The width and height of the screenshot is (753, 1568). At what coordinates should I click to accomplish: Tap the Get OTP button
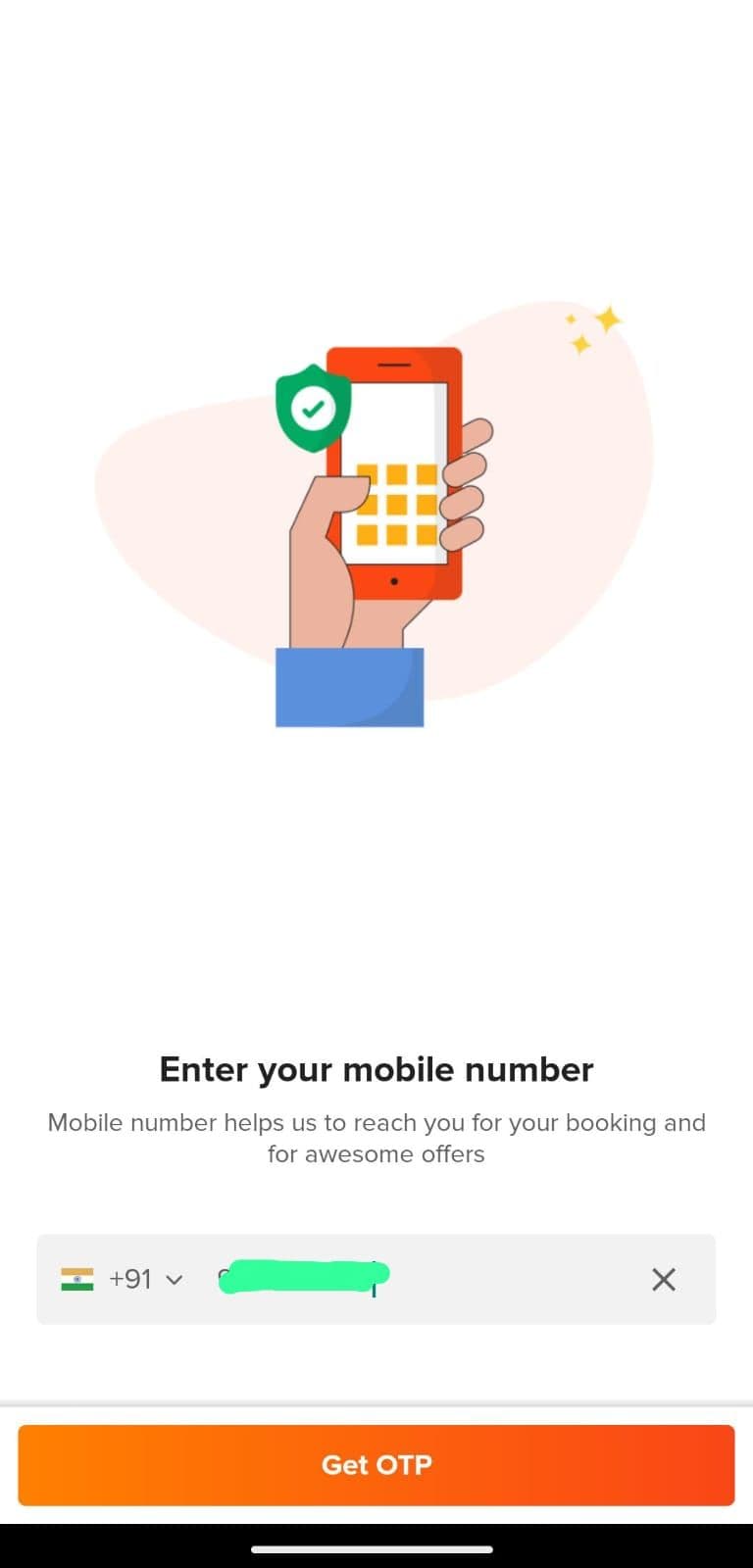(x=376, y=1464)
